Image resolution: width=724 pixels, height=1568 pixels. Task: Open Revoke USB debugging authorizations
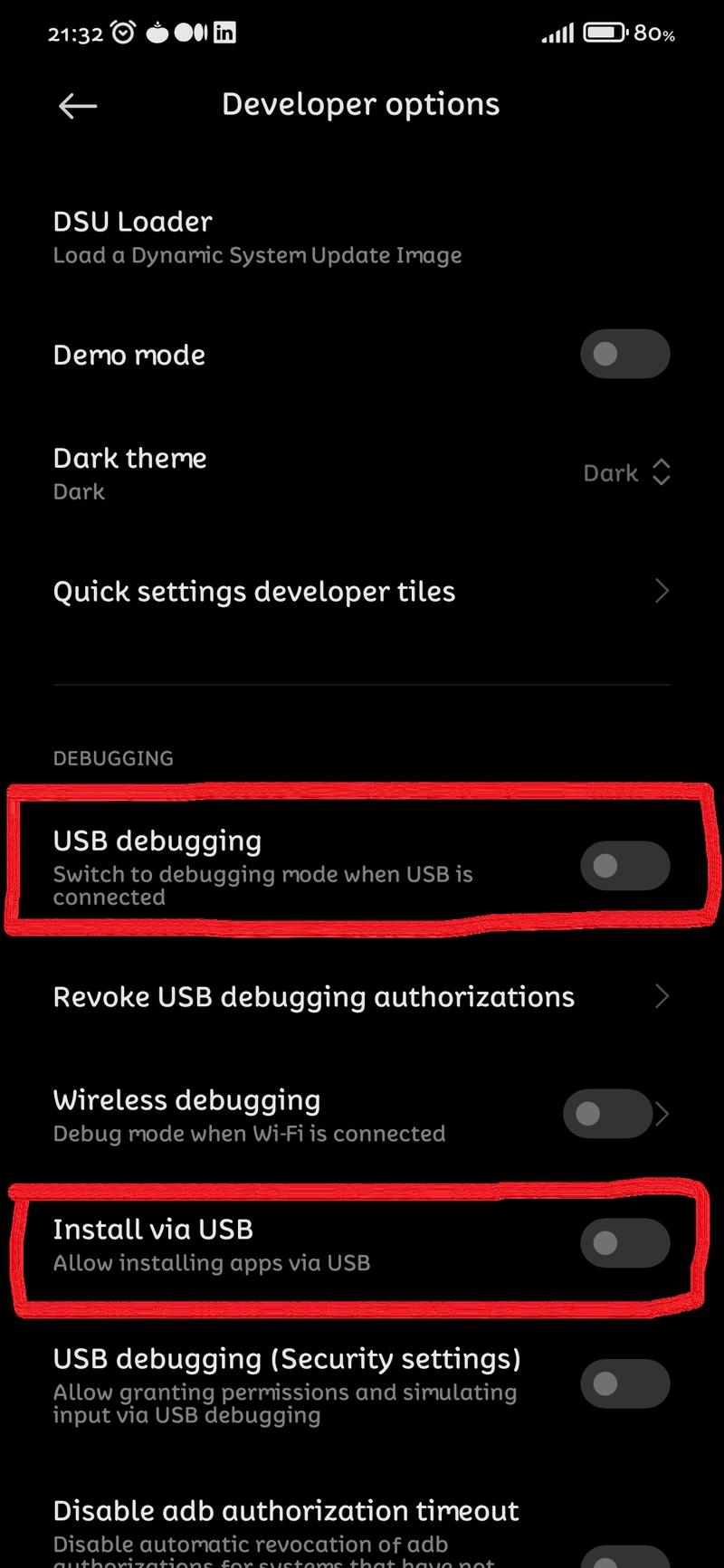pyautogui.click(x=362, y=997)
